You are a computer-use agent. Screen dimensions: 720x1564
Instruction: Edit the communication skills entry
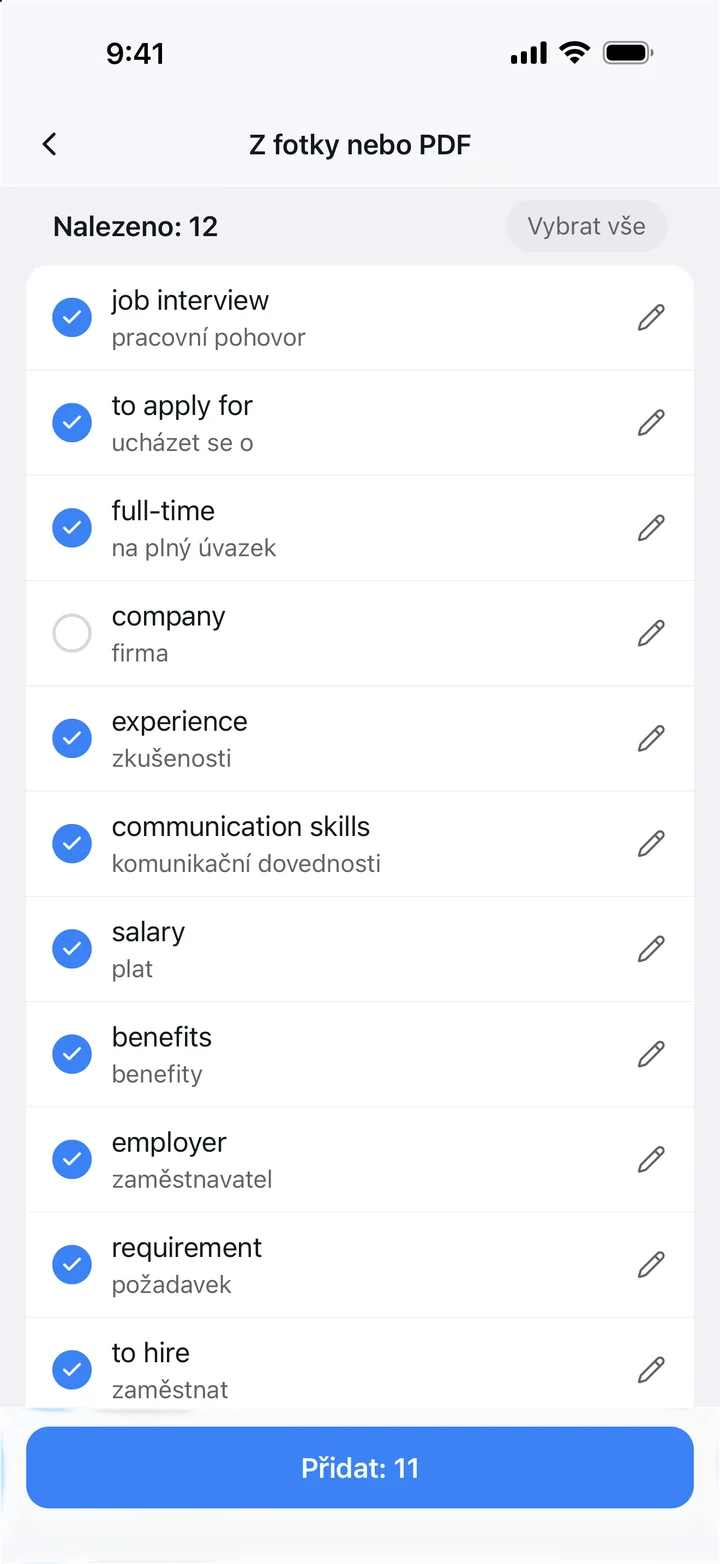click(x=651, y=843)
